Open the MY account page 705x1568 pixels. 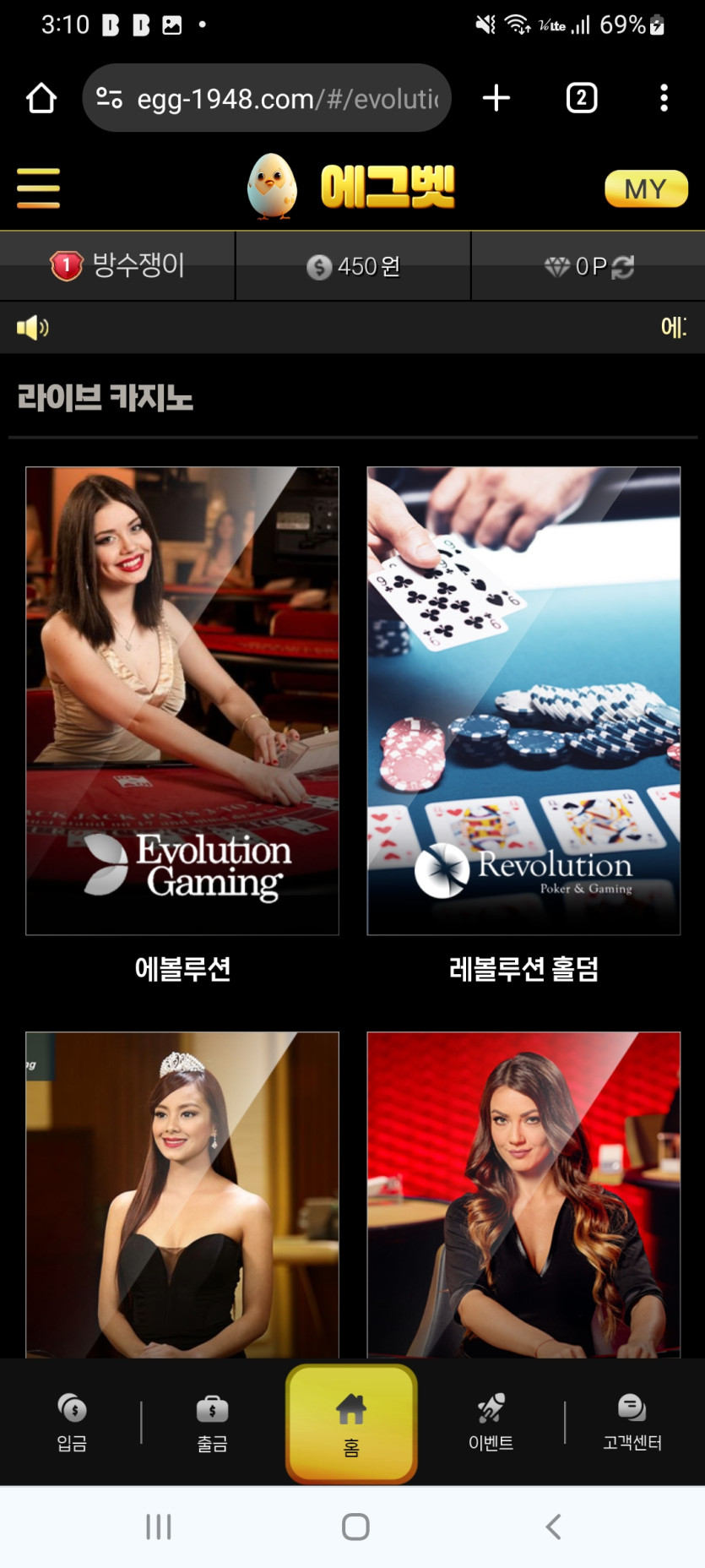coord(646,188)
